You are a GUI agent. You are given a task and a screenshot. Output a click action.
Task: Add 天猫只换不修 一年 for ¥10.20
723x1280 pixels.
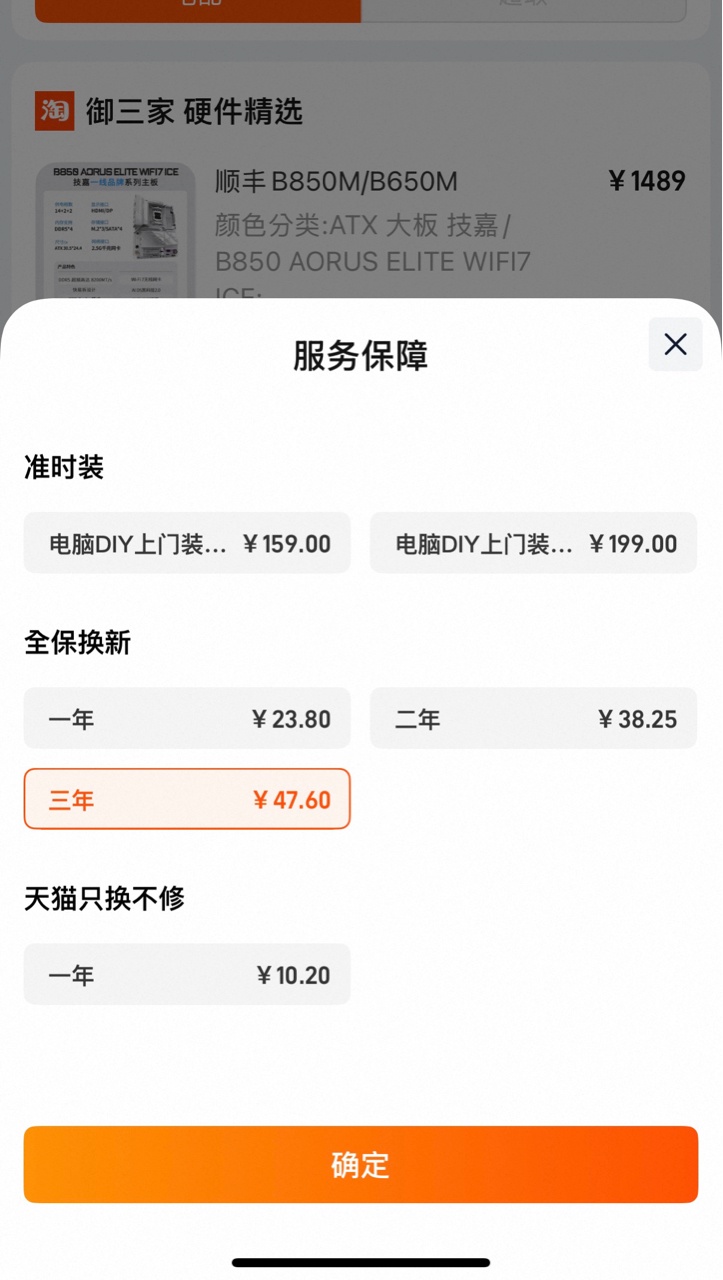187,974
